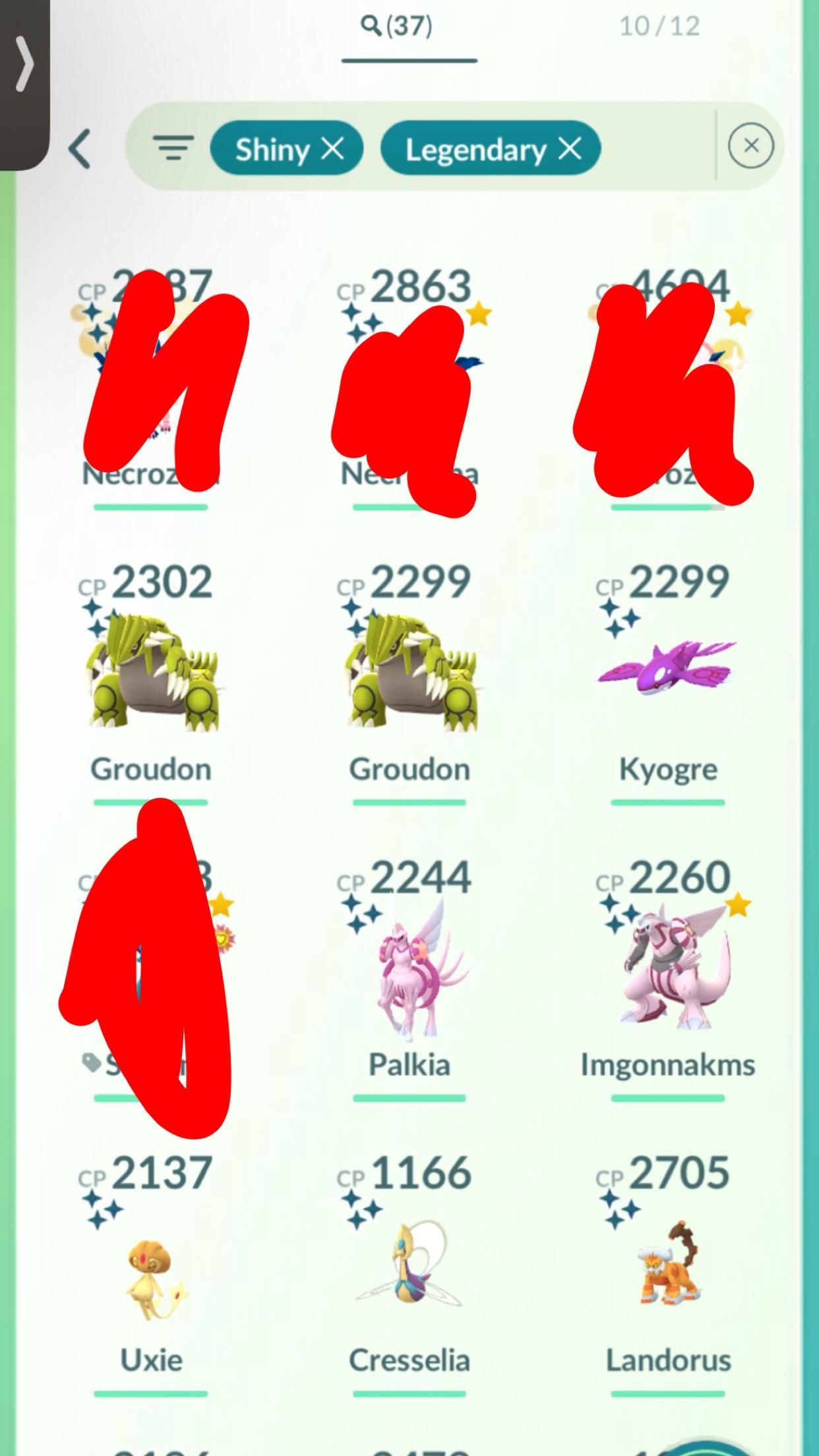The width and height of the screenshot is (819, 1456).
Task: Open Groudon with CP 2302
Action: click(151, 674)
